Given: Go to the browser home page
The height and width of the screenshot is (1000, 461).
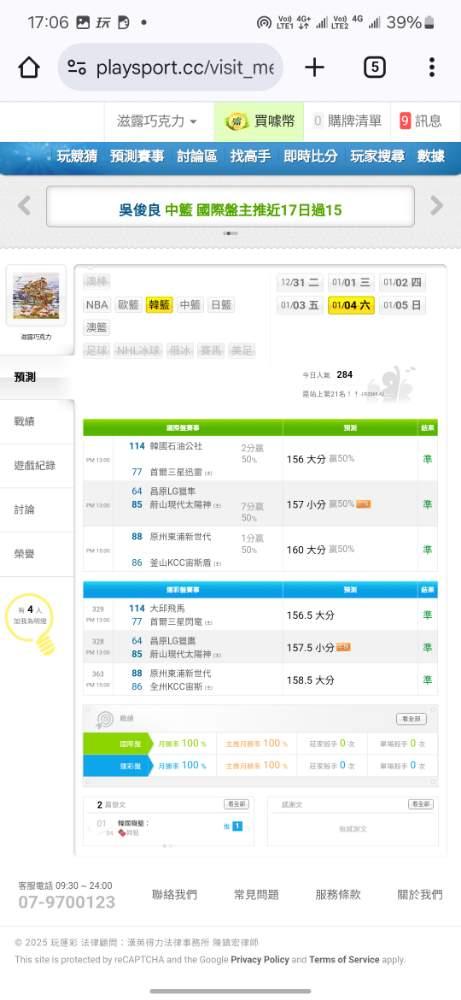Looking at the screenshot, I should [x=29, y=68].
